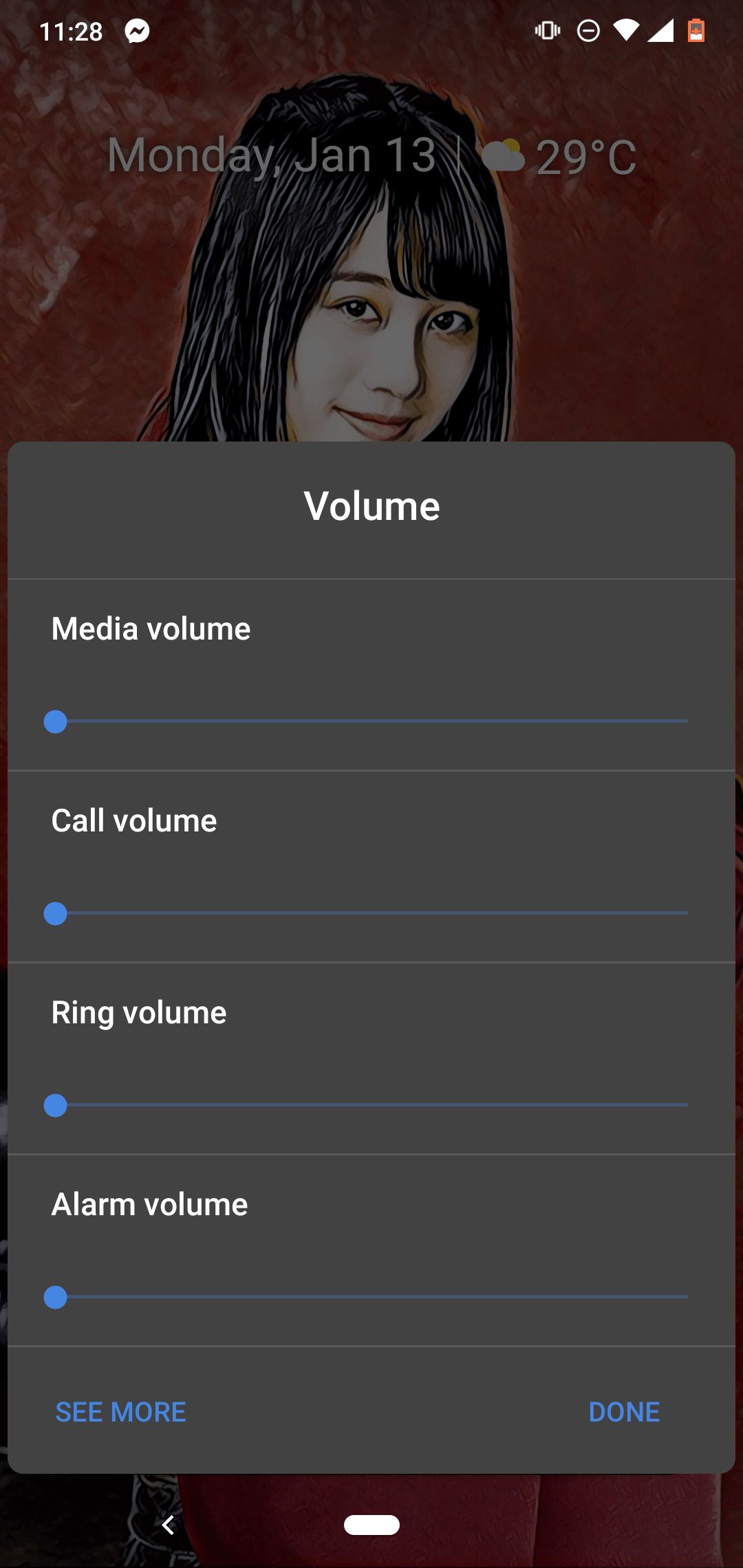Go back using the navigation arrow
The width and height of the screenshot is (743, 1568).
click(x=168, y=1525)
